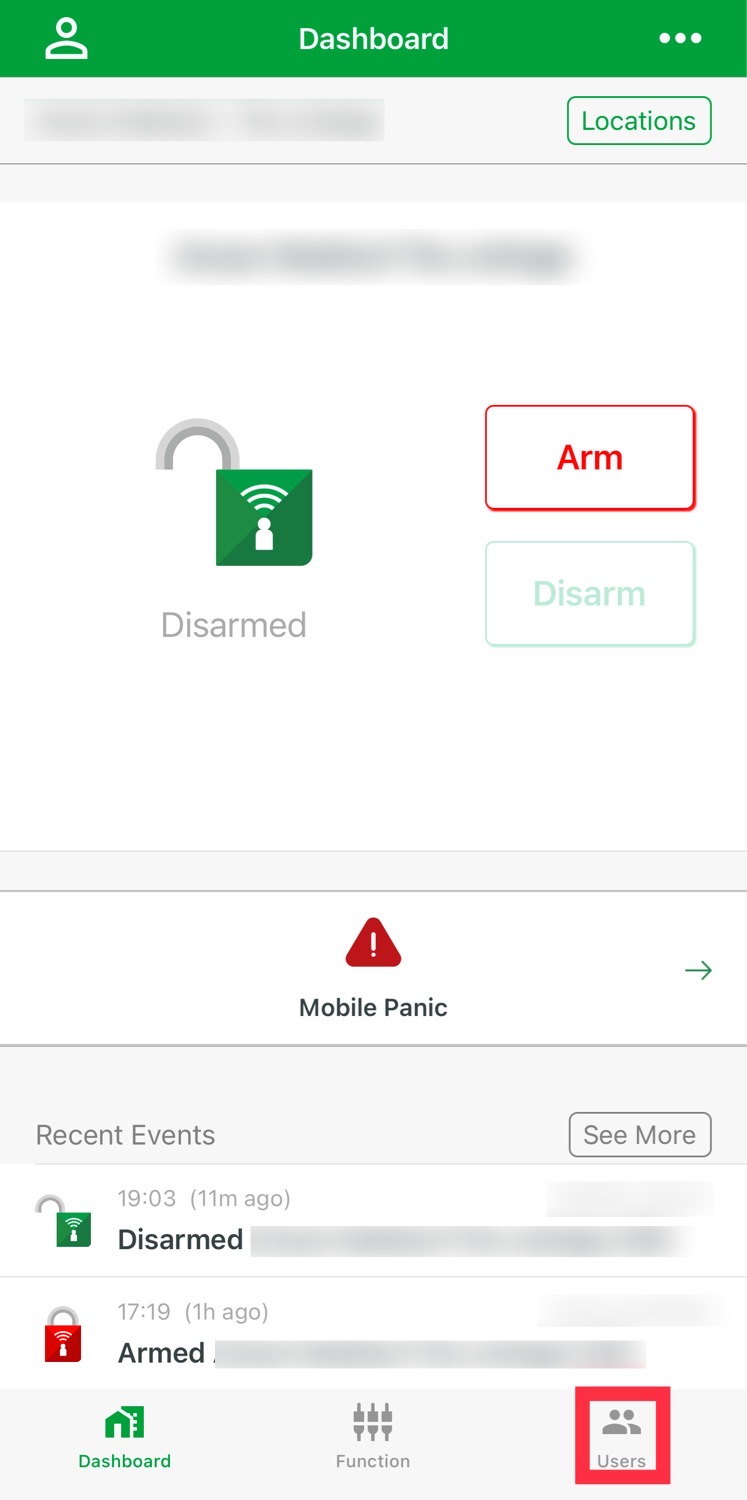Switch to the Function tab

[x=373, y=1438]
